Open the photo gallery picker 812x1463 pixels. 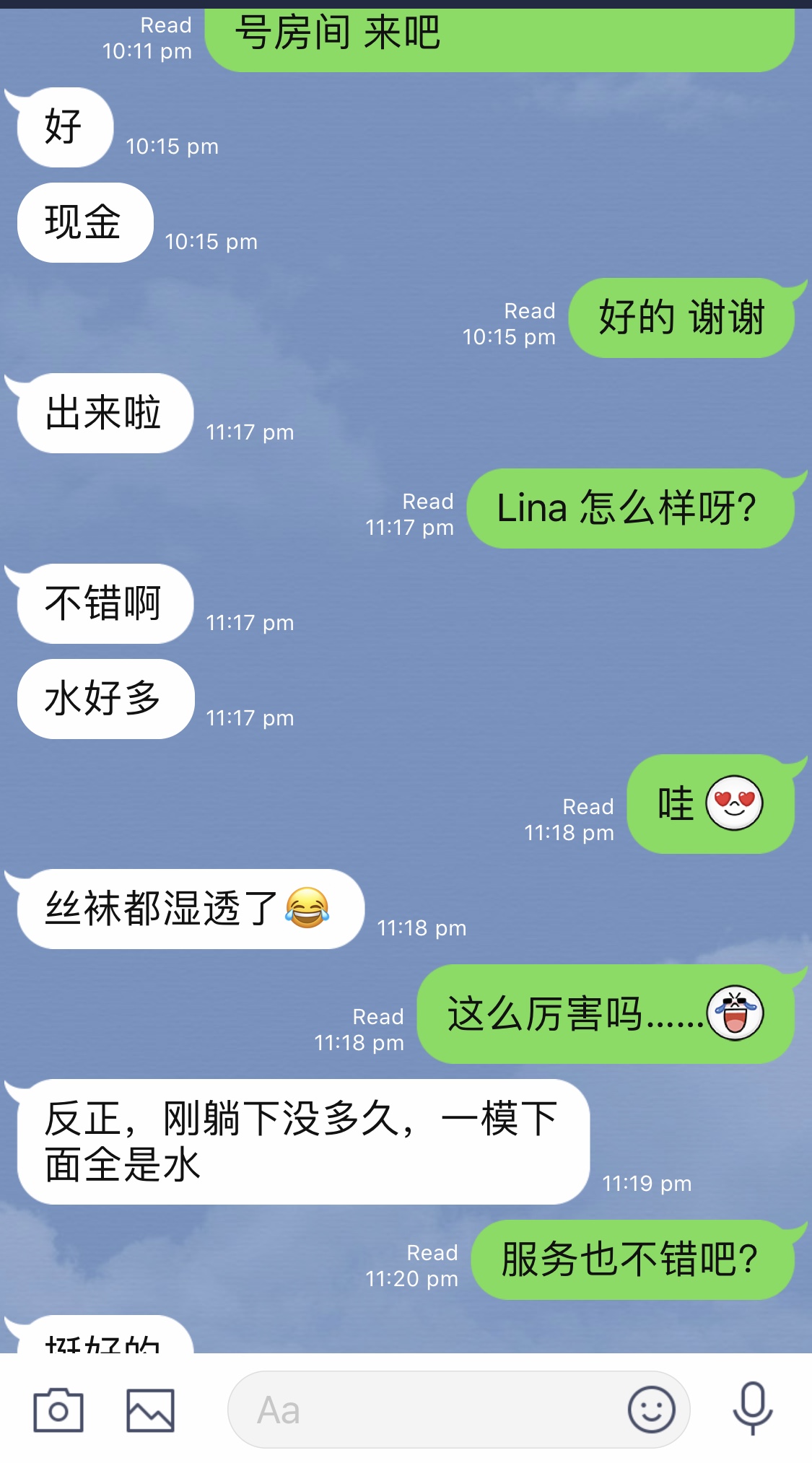pyautogui.click(x=150, y=1410)
